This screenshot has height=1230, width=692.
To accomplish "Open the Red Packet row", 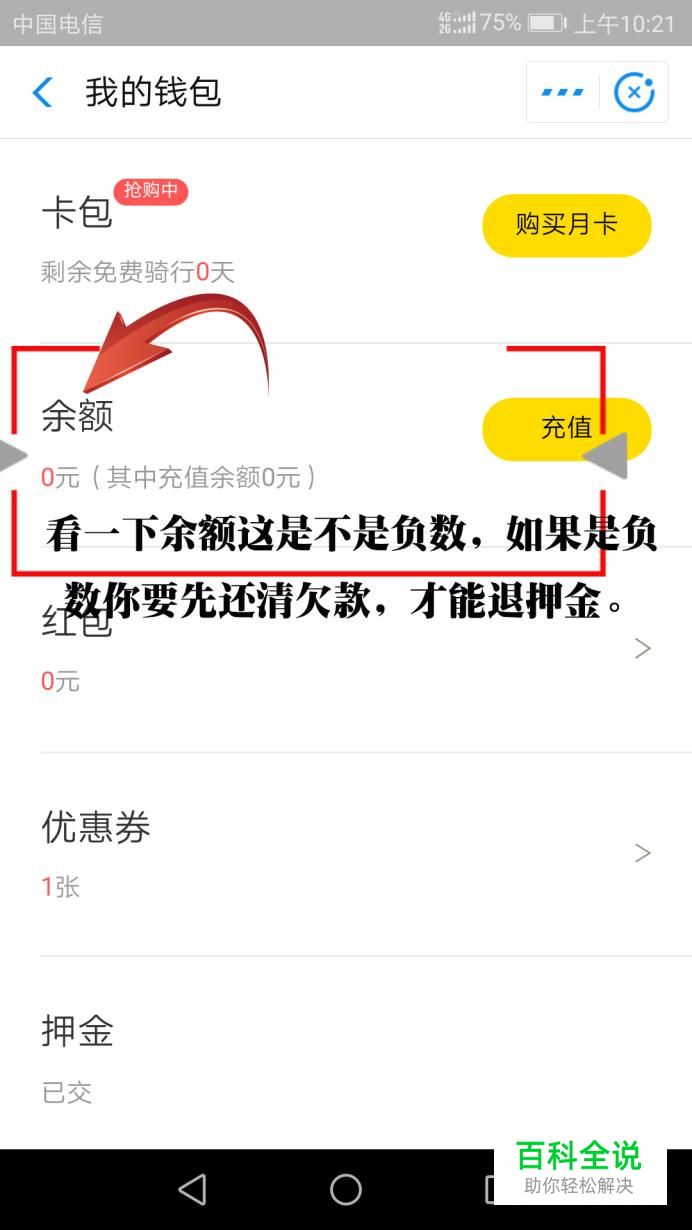I will click(x=345, y=650).
